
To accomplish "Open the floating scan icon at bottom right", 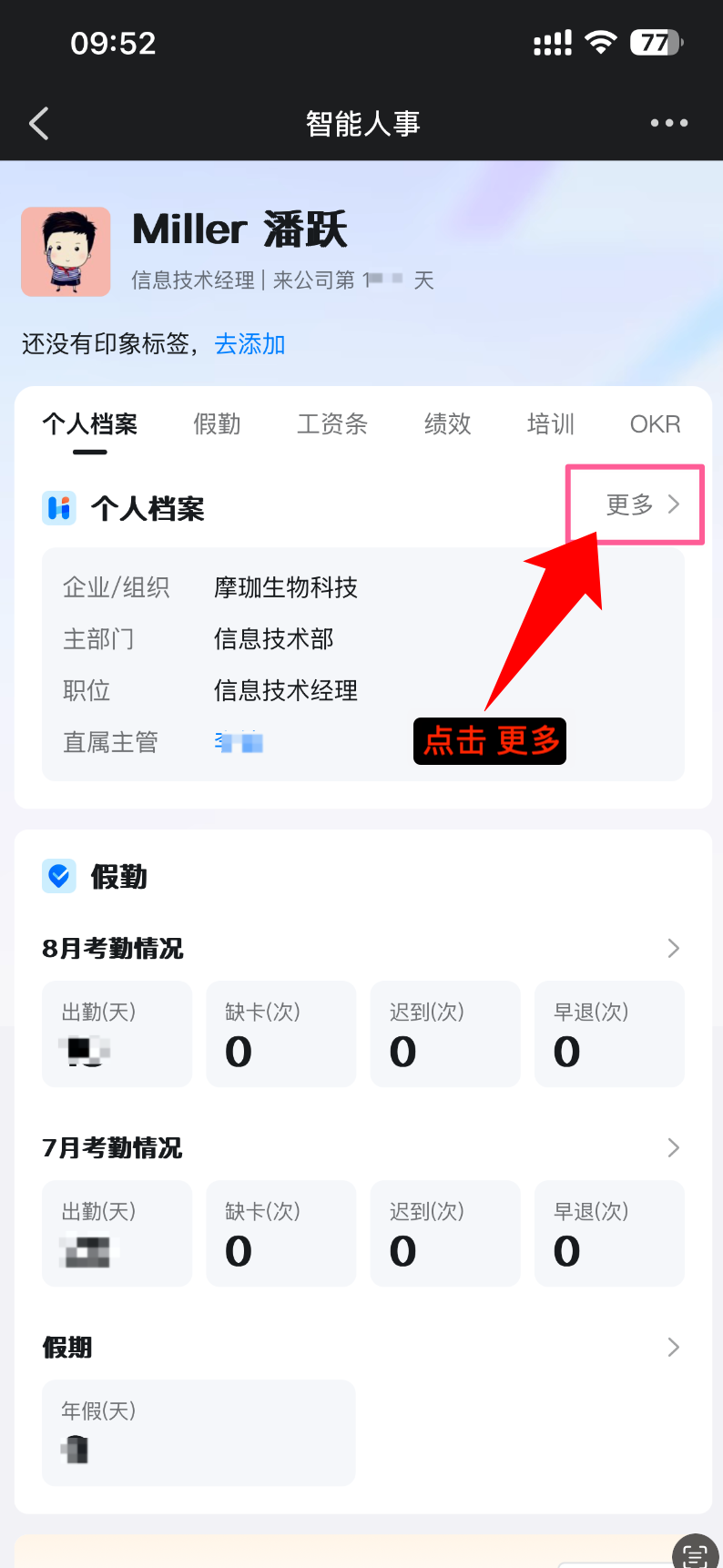I will 697,1550.
